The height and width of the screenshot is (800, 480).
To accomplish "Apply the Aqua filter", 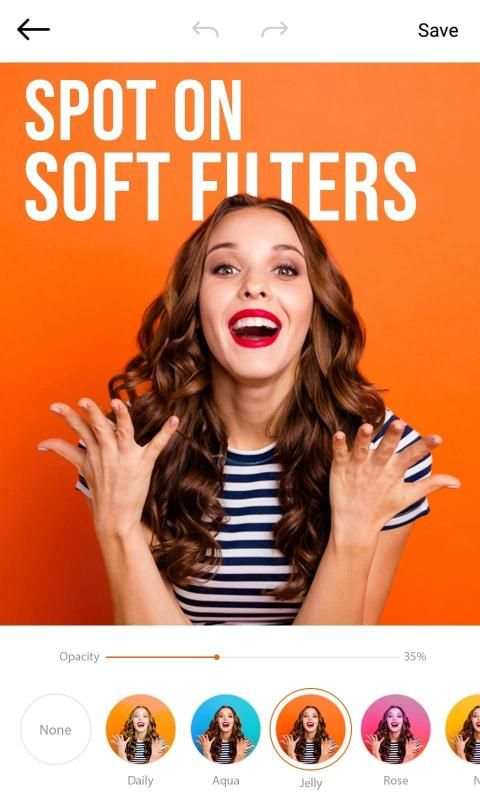I will click(x=225, y=730).
